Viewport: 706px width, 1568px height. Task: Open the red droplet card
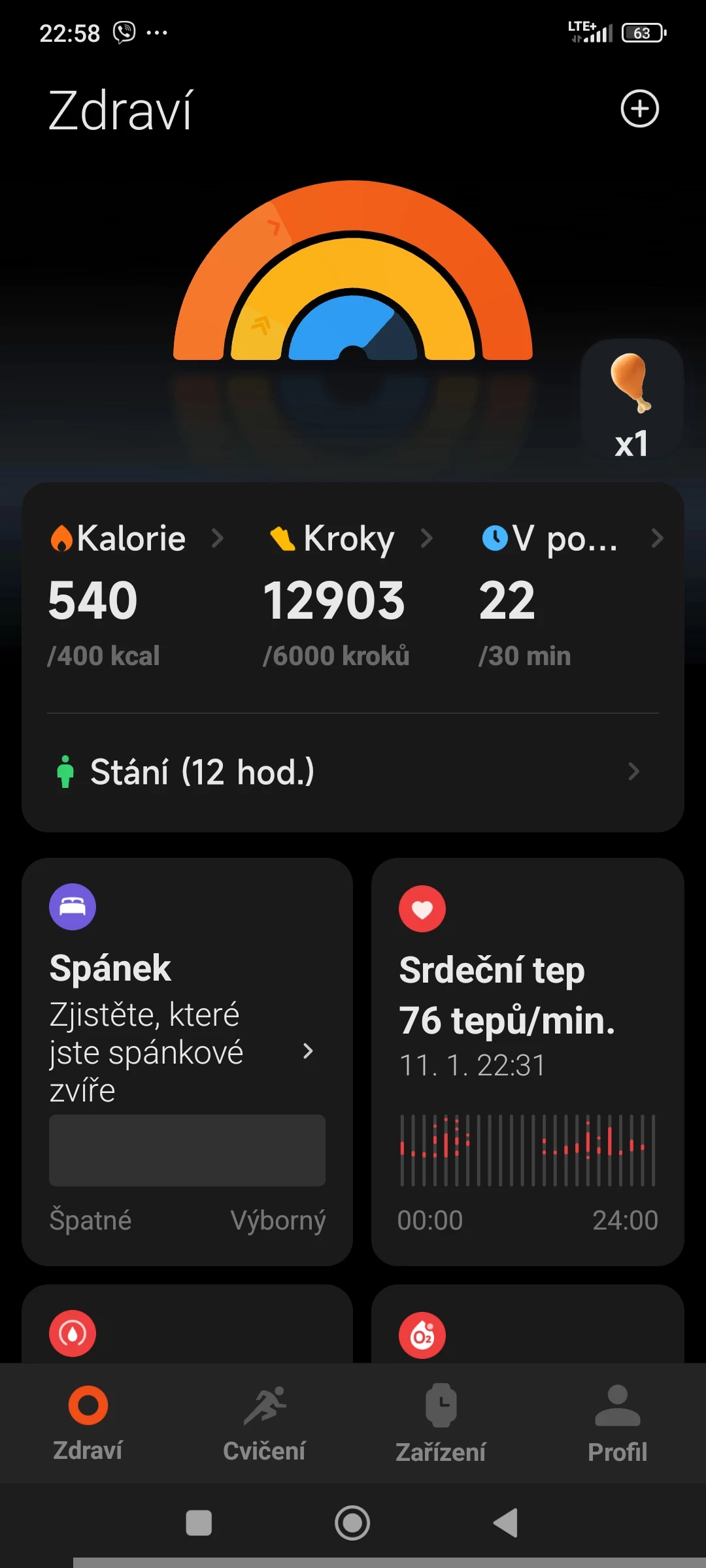[187, 1324]
